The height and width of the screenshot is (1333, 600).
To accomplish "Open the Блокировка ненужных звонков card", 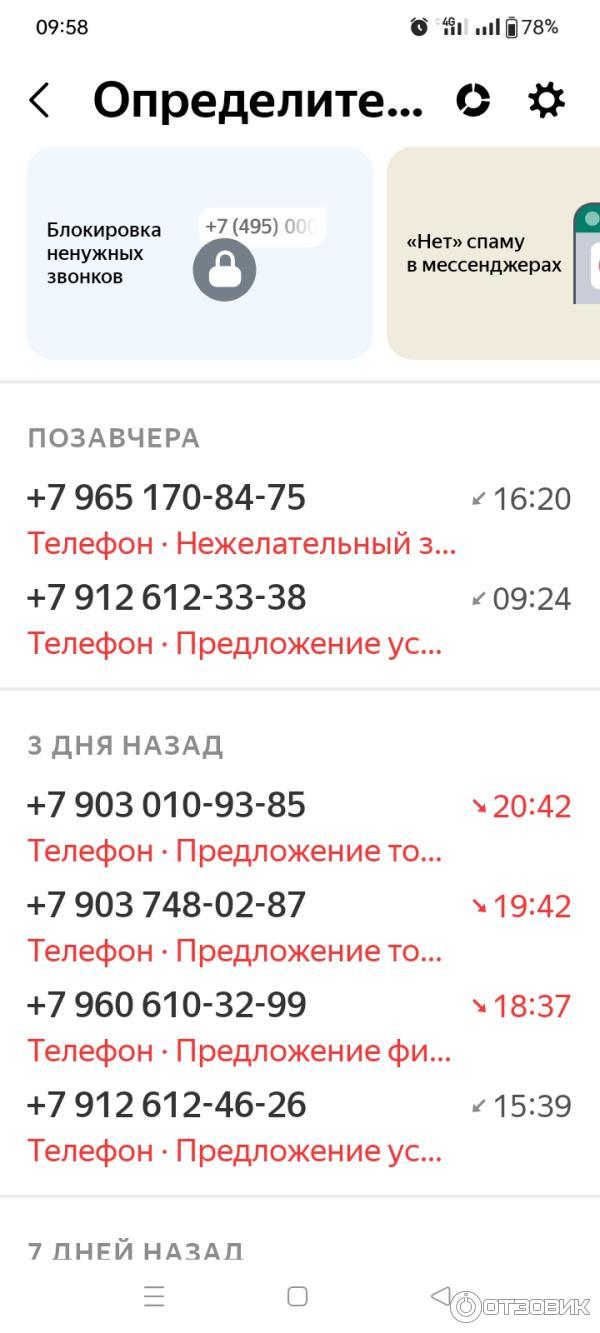I will coord(200,253).
